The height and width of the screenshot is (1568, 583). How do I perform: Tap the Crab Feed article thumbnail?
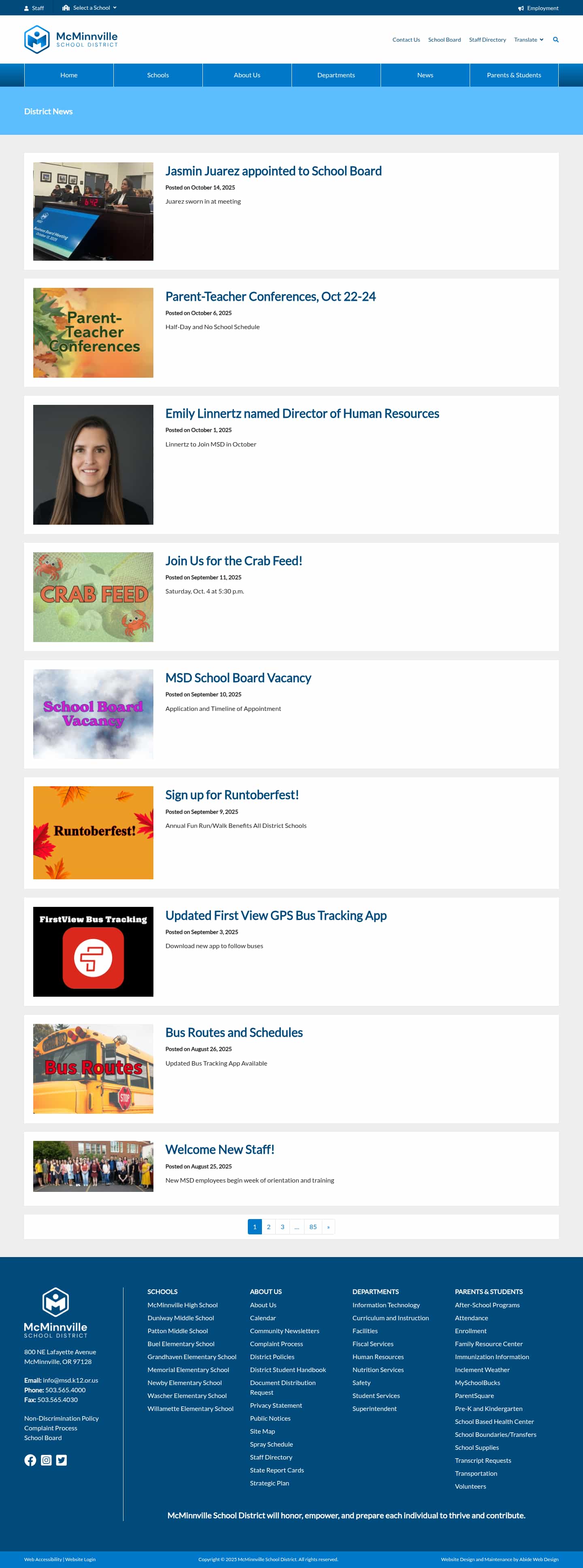(x=93, y=596)
